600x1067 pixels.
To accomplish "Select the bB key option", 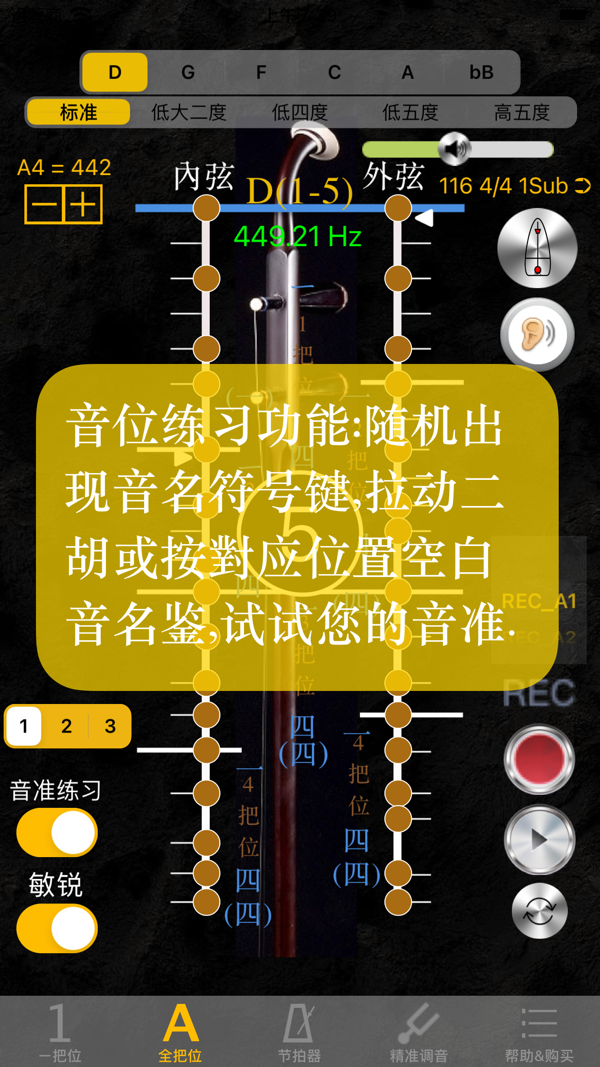I will pyautogui.click(x=481, y=72).
